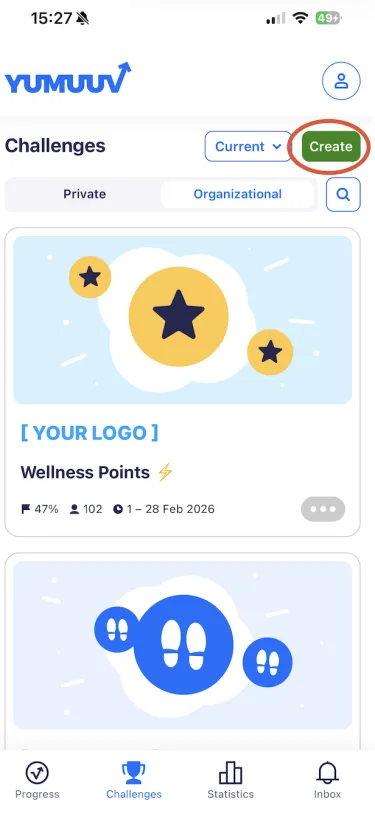This screenshot has height=813, width=375.
Task: Open the Inbox tab
Action: (x=327, y=780)
